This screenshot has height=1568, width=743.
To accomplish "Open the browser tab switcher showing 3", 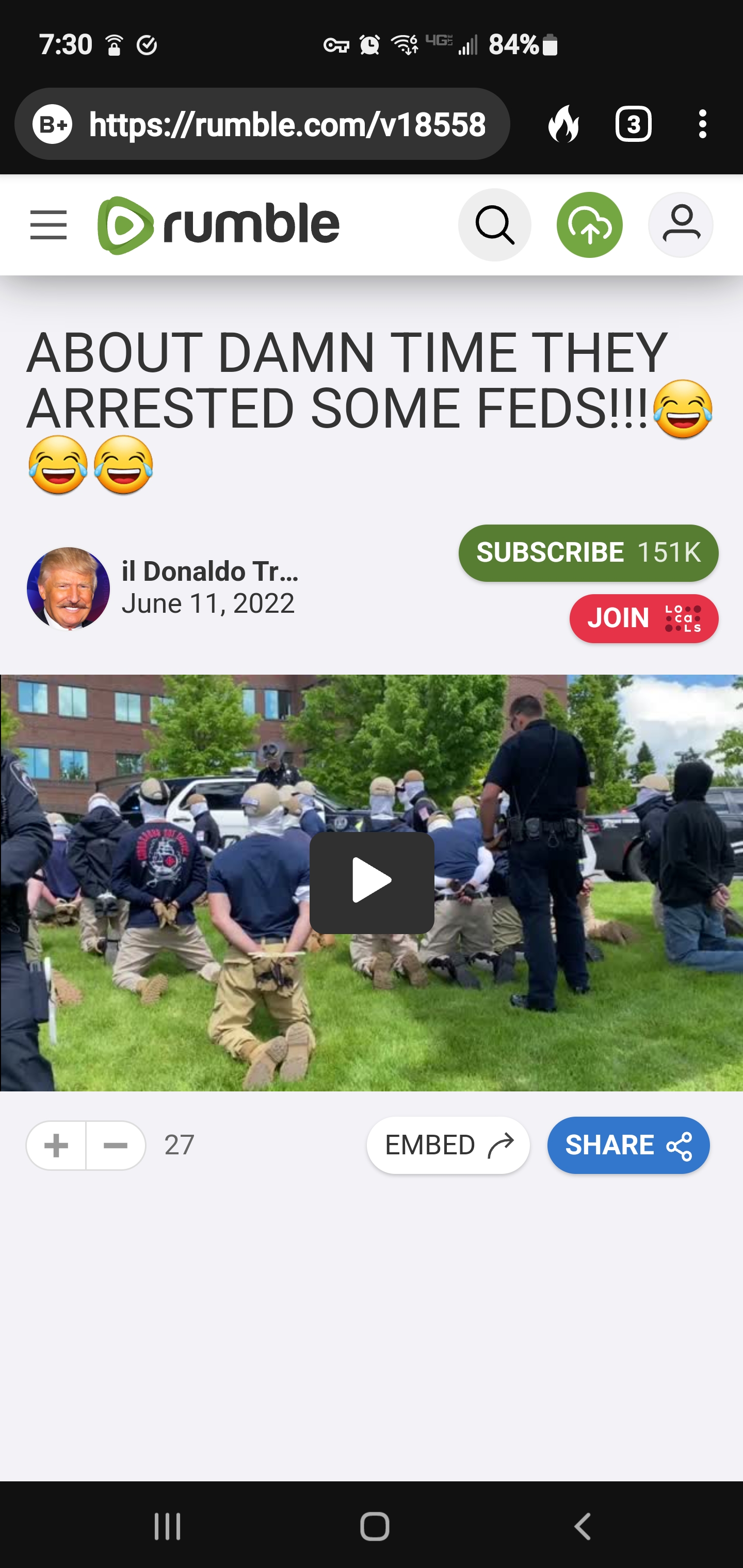I will (x=634, y=124).
